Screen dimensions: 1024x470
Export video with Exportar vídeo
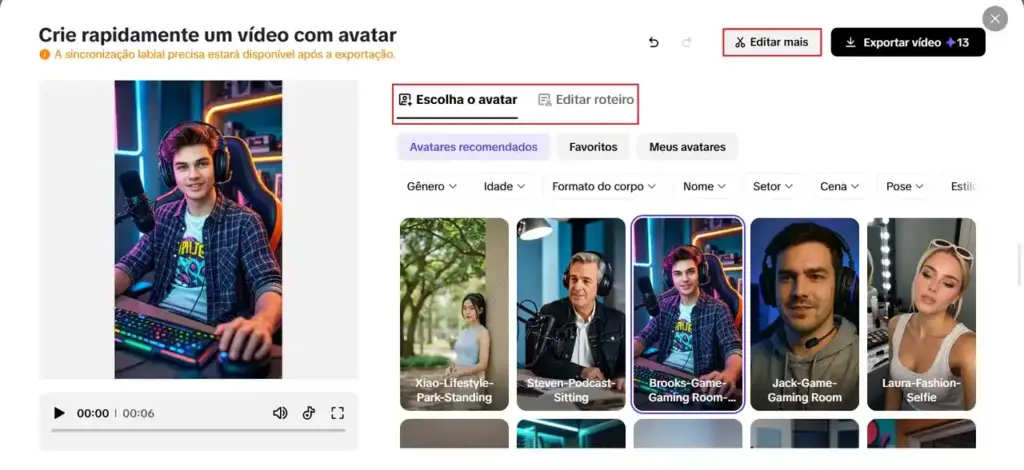coord(908,42)
